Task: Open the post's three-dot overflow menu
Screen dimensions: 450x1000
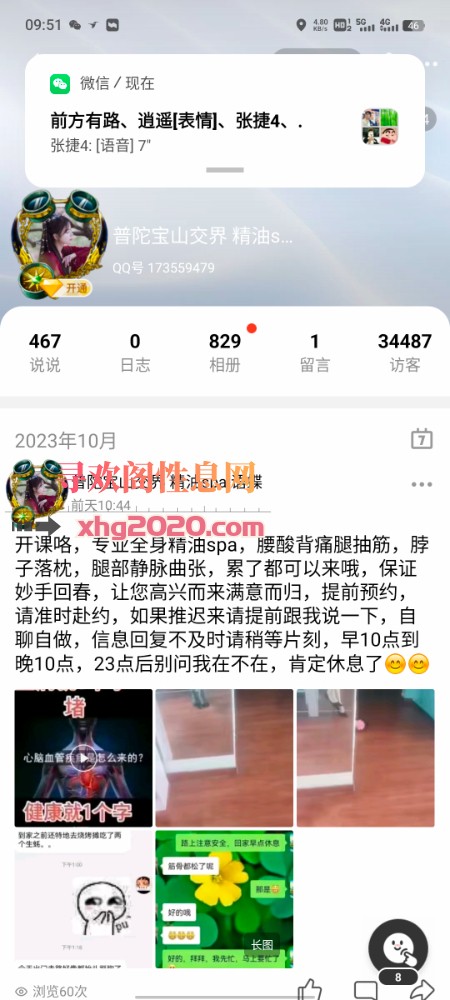Action: (x=422, y=485)
